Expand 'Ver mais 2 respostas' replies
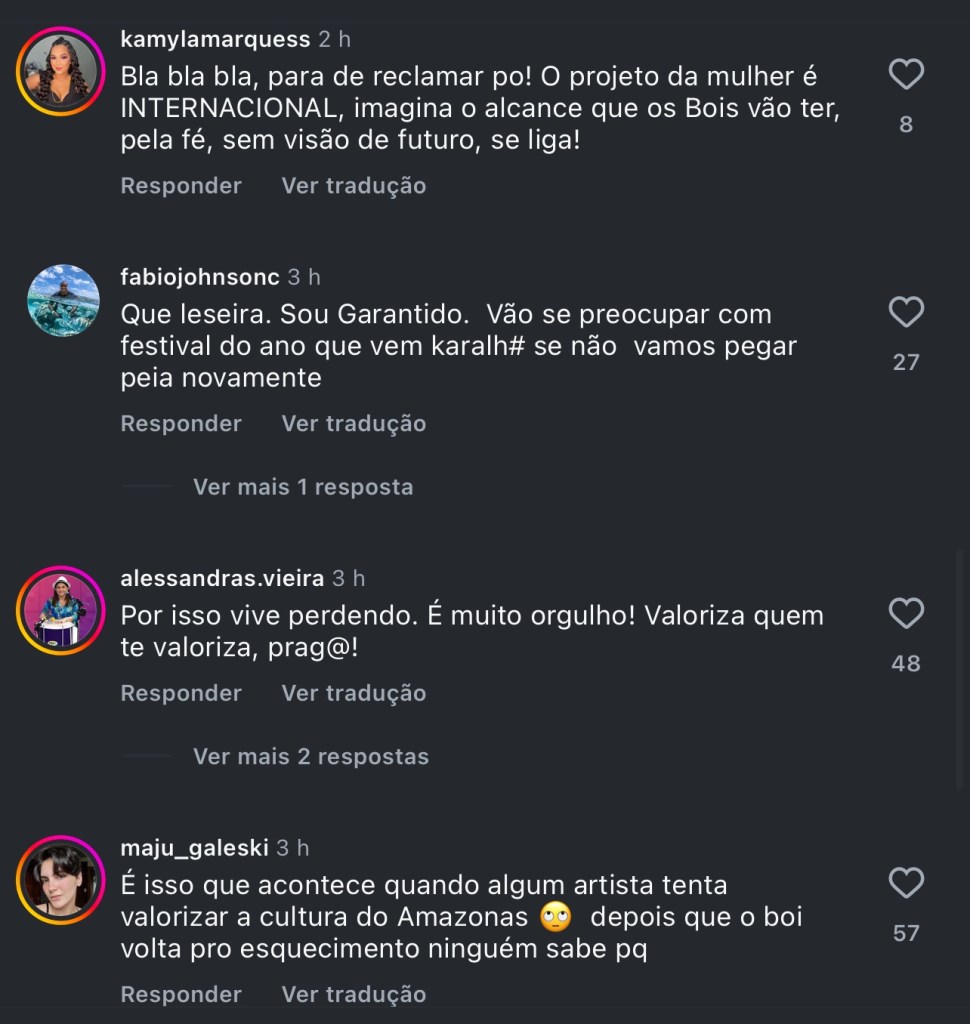This screenshot has width=970, height=1024. coord(310,757)
